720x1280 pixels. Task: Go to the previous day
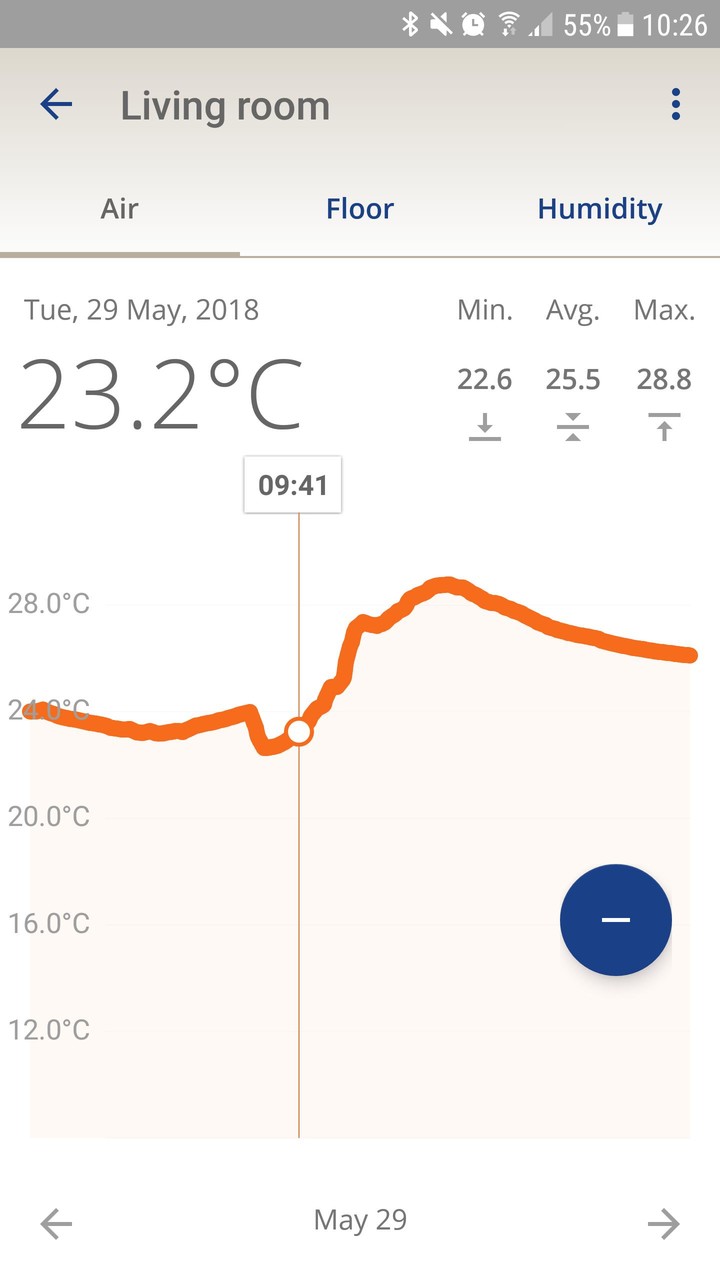[56, 1222]
